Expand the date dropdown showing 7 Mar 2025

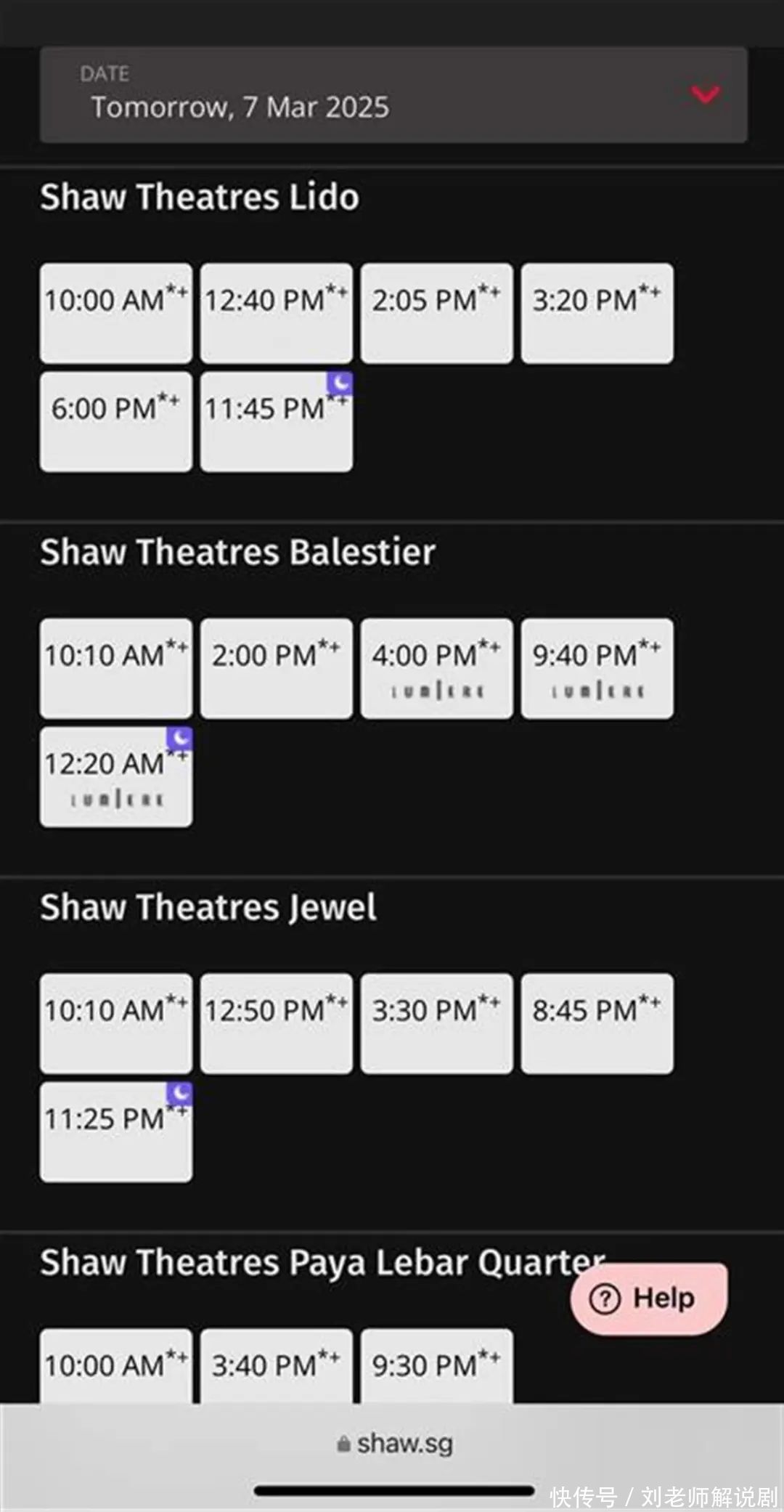(393, 95)
